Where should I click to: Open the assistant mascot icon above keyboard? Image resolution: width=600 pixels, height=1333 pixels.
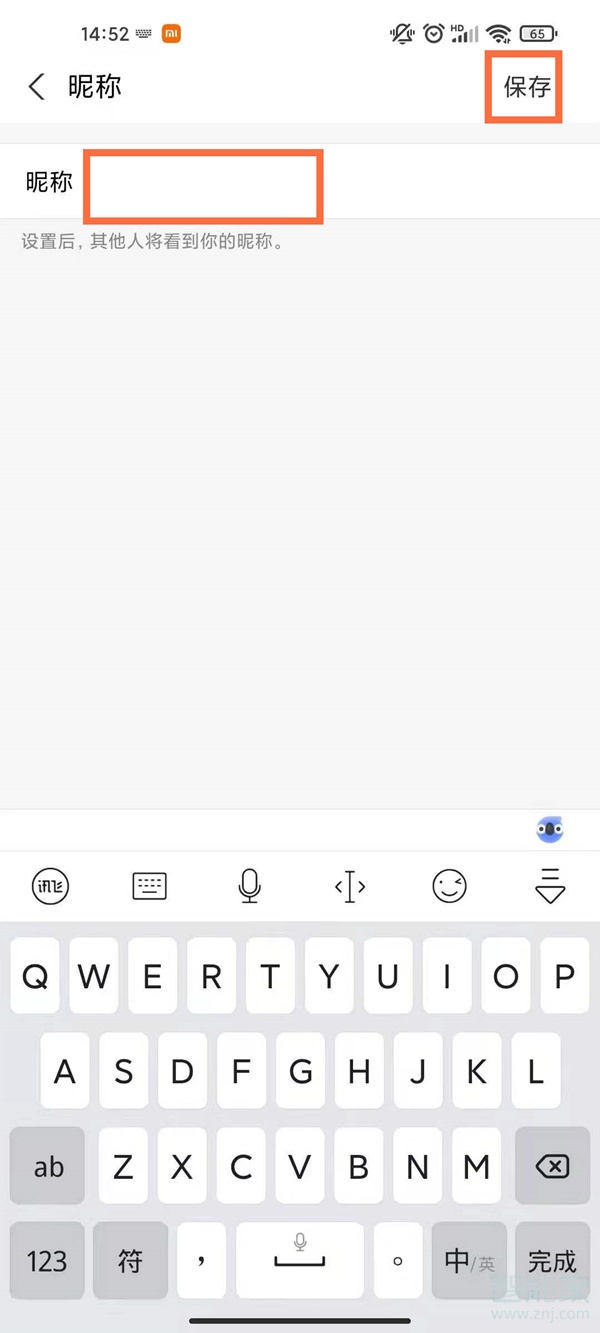pyautogui.click(x=549, y=829)
